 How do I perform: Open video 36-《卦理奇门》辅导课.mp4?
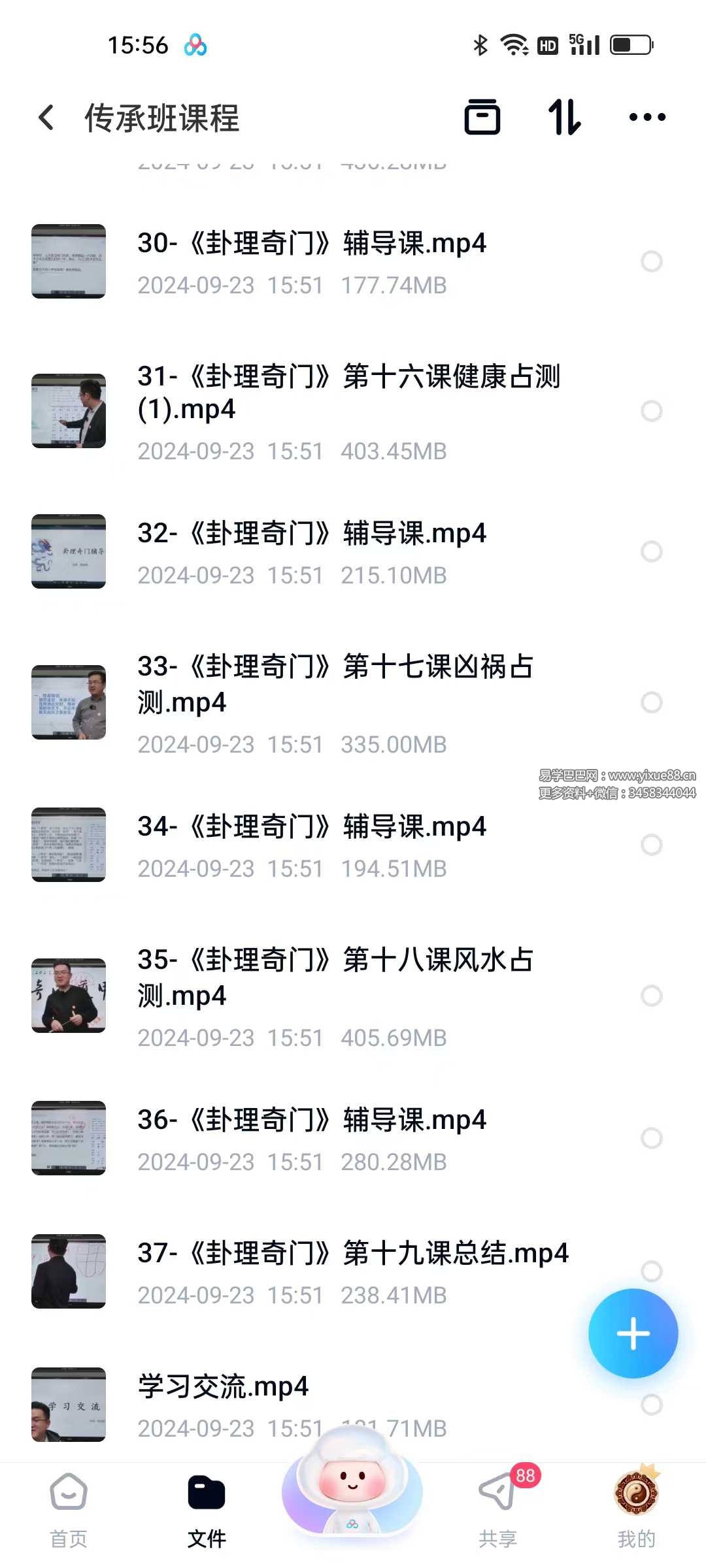[311, 1120]
